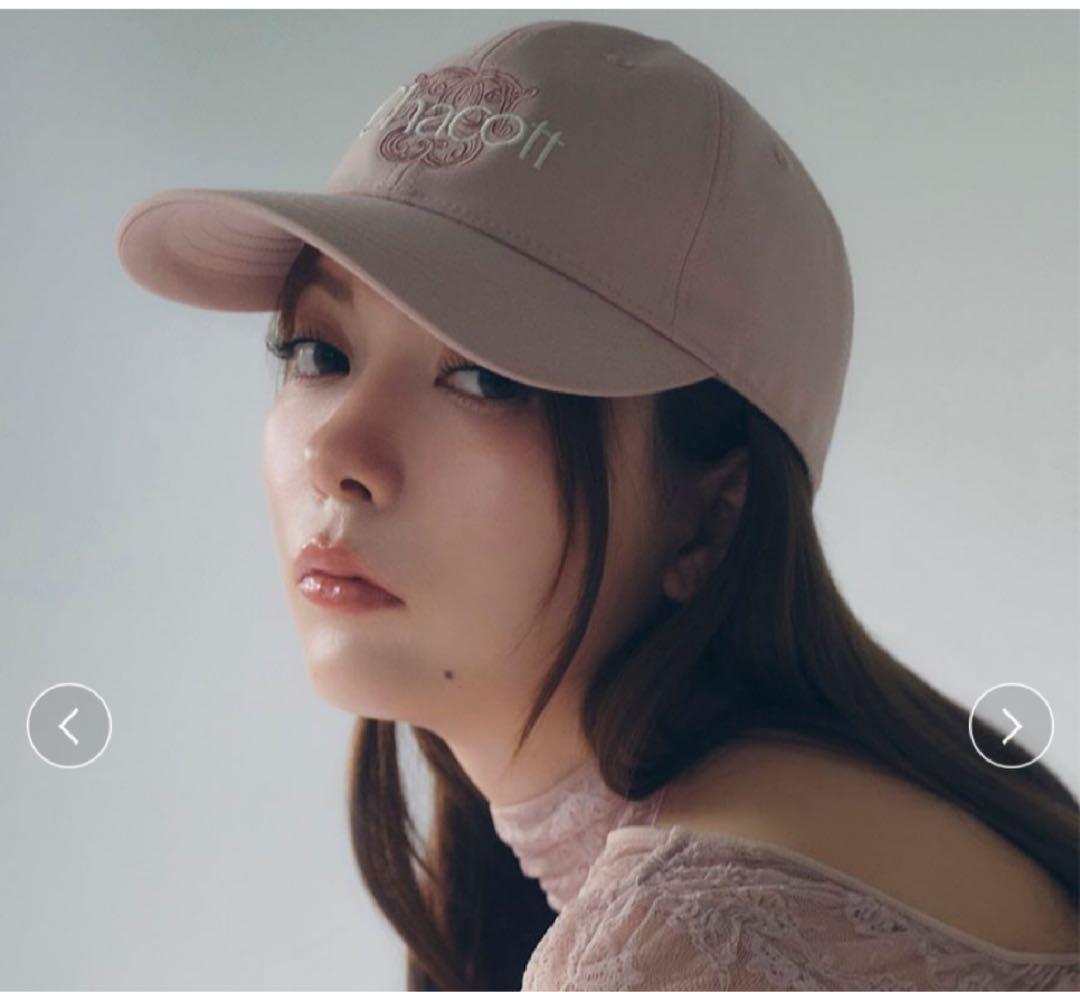Show the next photo in the carousel

click(x=1011, y=726)
